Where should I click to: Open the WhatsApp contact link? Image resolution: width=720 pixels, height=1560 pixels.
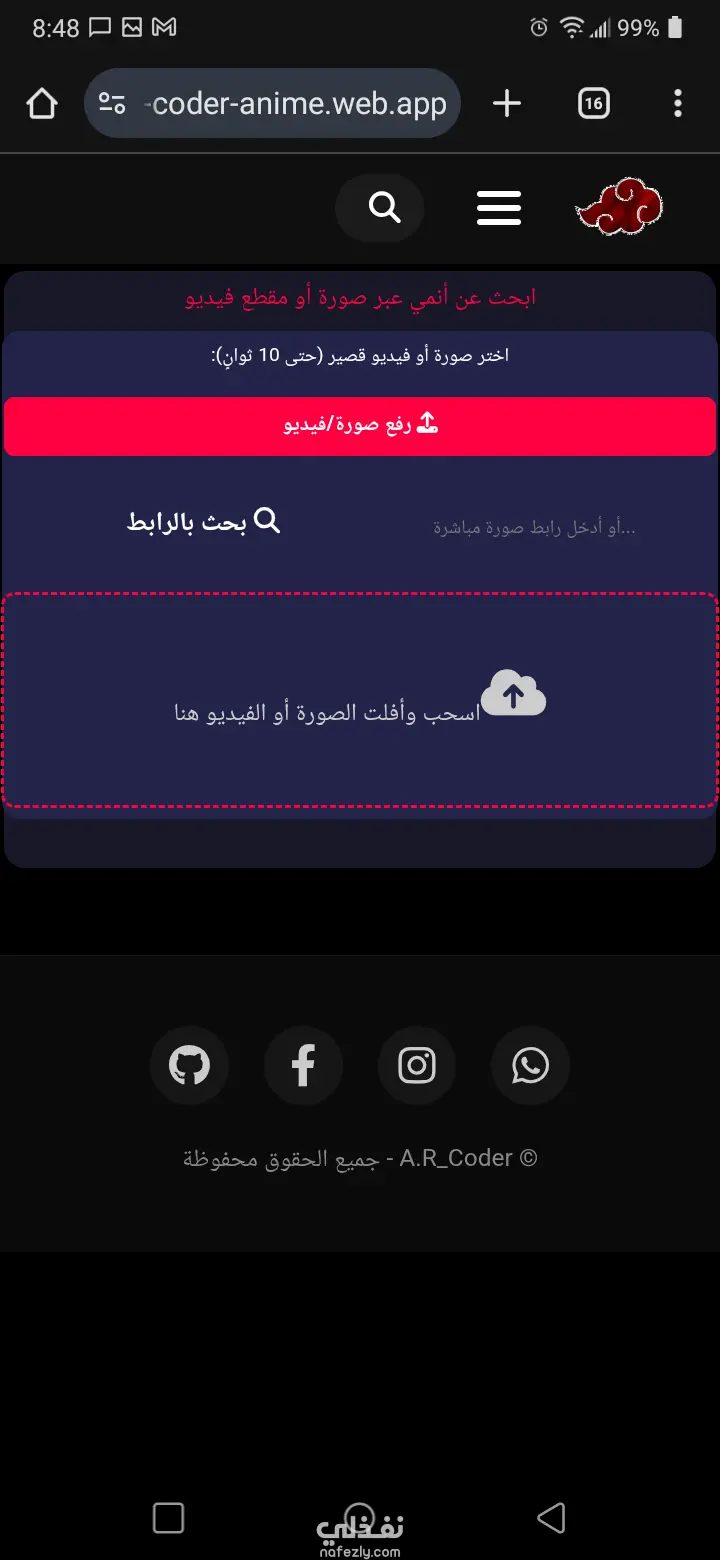pos(531,1065)
